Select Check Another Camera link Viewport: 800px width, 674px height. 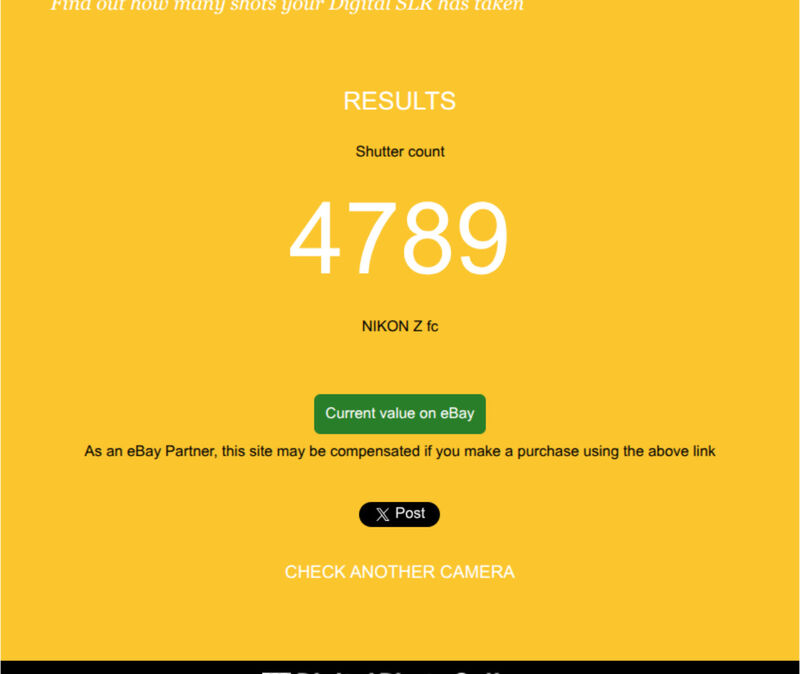tap(399, 572)
